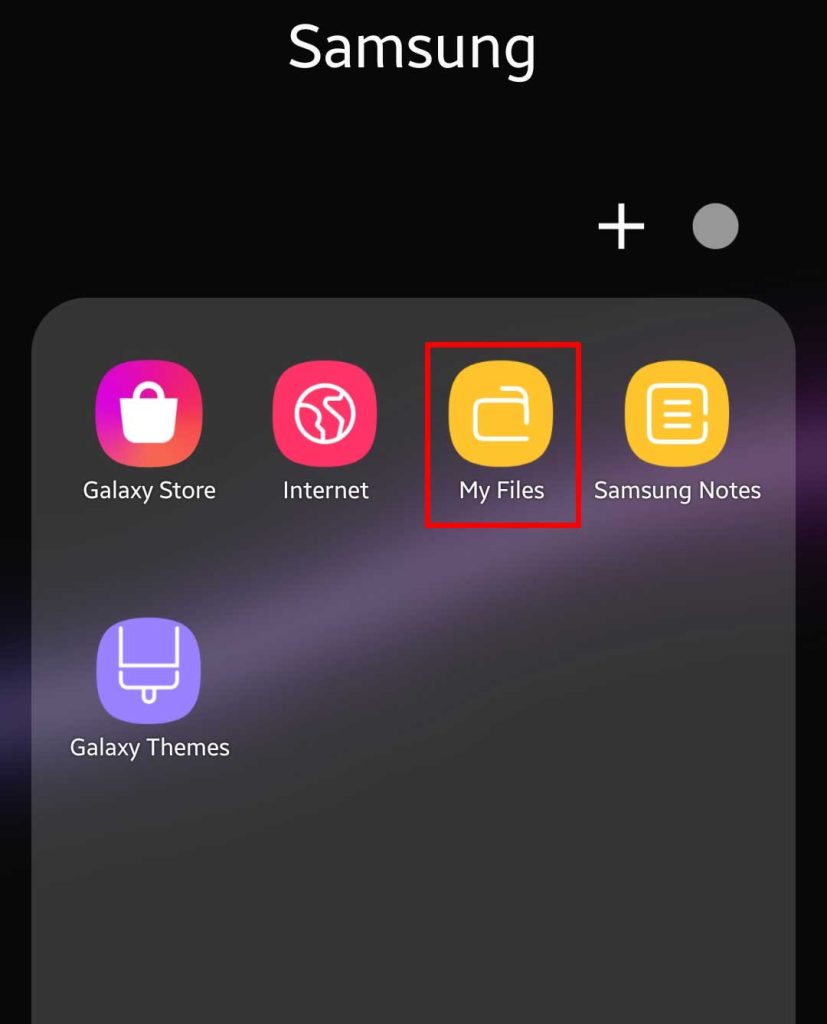
Task: Open the My Files app
Action: coord(501,414)
